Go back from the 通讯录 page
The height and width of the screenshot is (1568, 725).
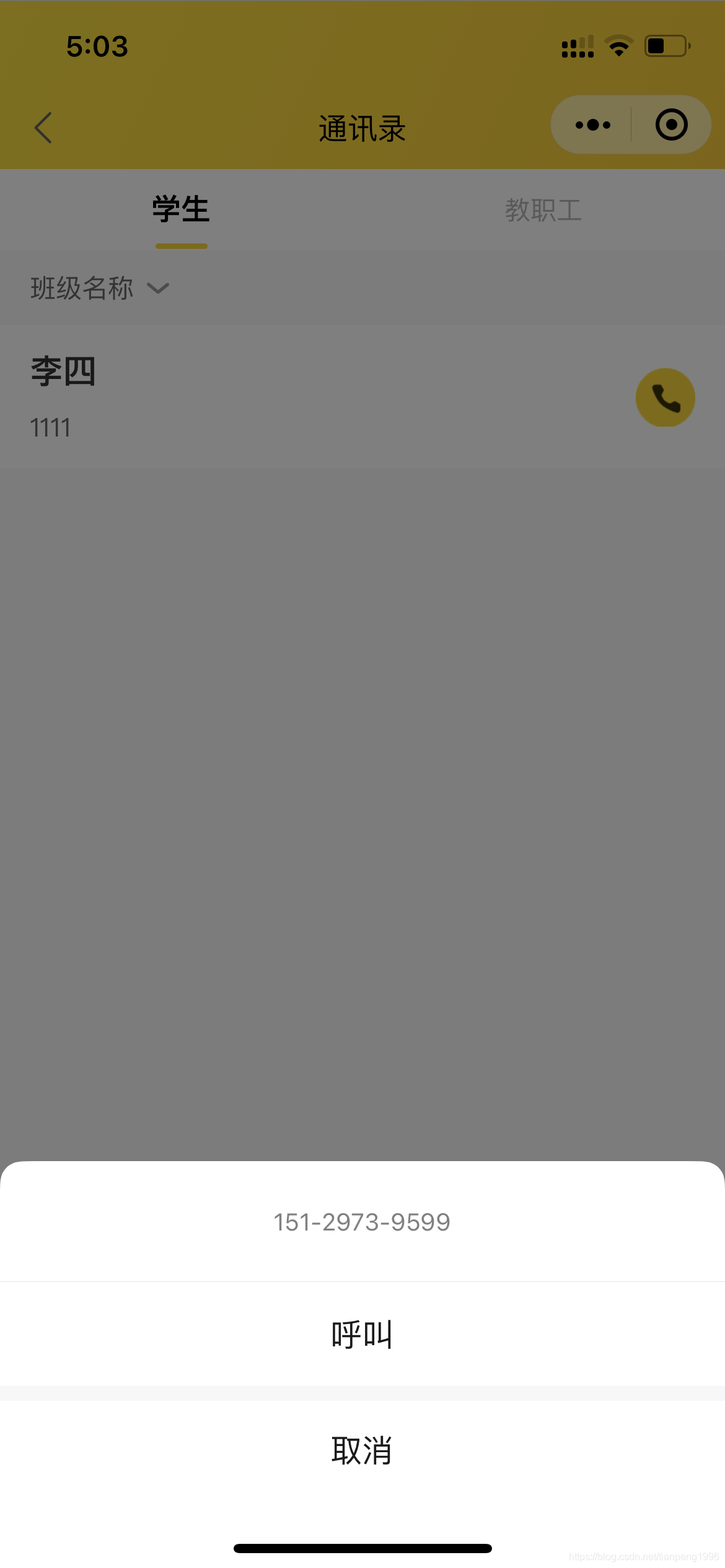pos(43,128)
